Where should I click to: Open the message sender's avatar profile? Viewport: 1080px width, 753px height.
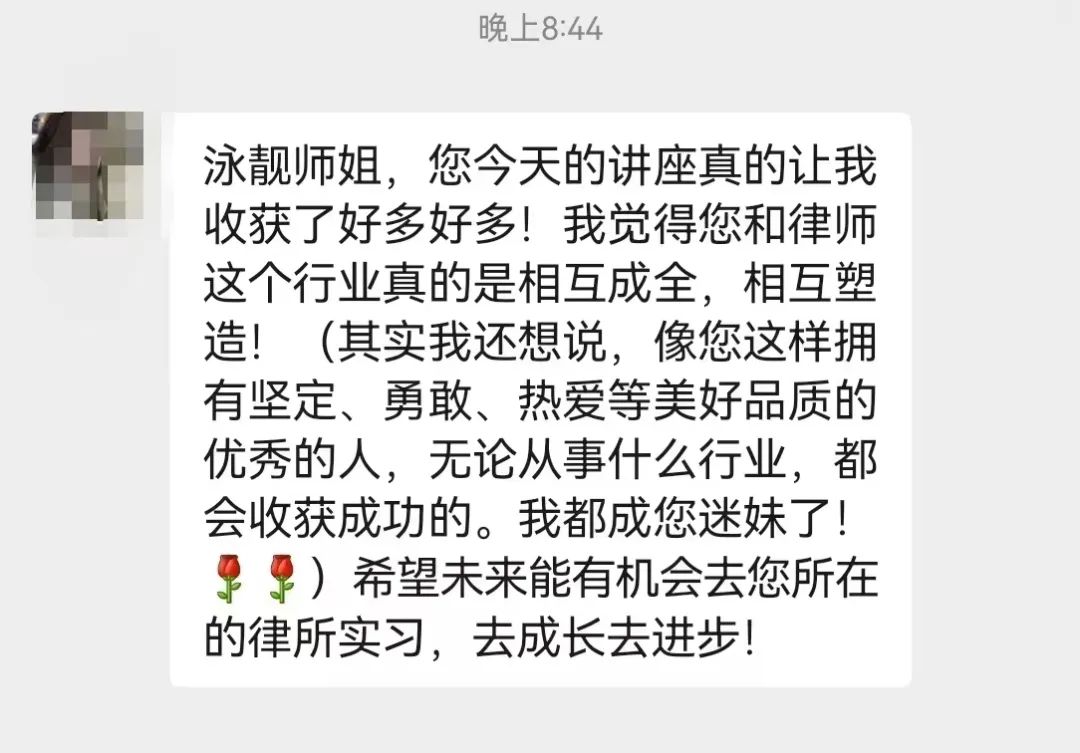tap(87, 166)
